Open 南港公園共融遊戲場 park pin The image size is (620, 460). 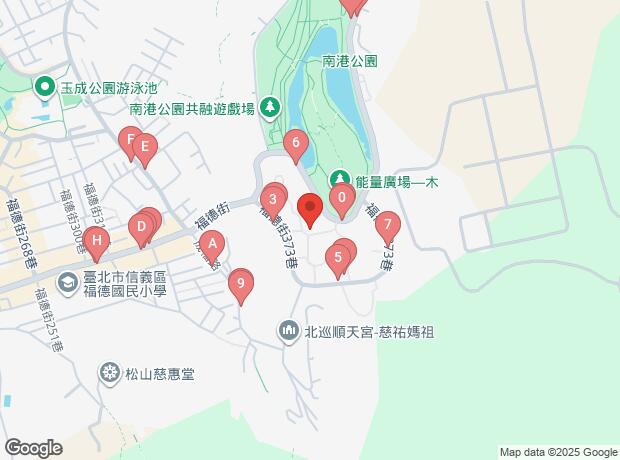tap(270, 108)
